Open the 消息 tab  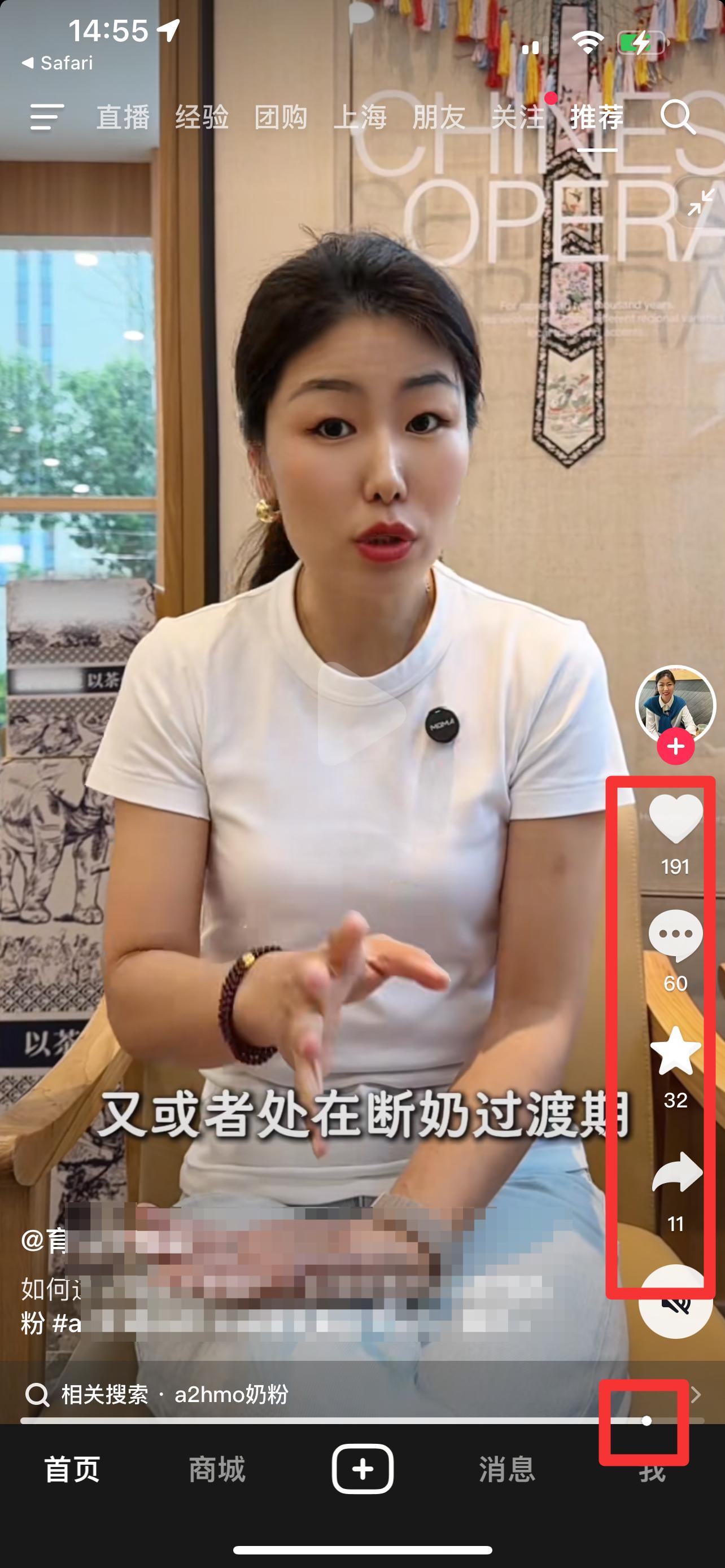coord(507,1469)
